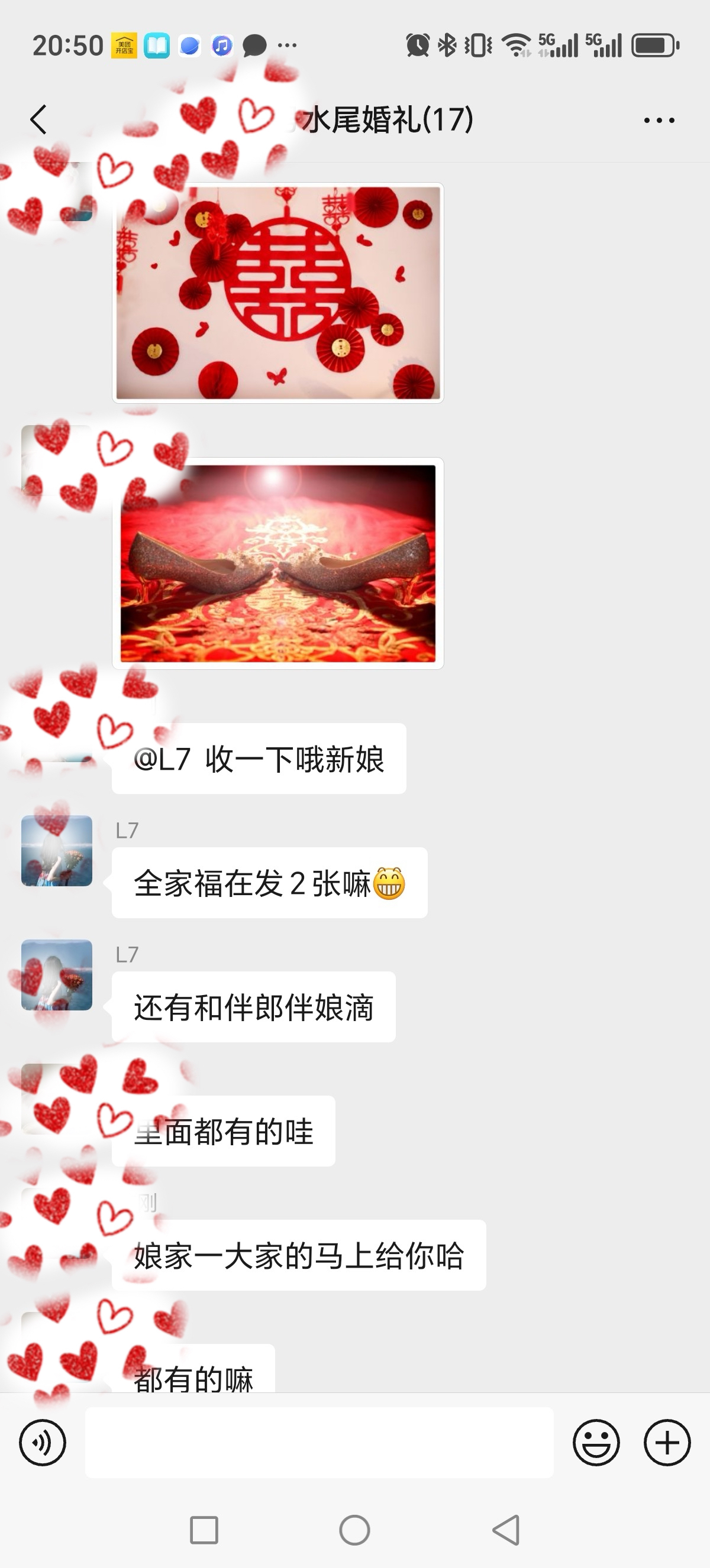
Task: Open the plus attachment menu
Action: [x=667, y=1442]
